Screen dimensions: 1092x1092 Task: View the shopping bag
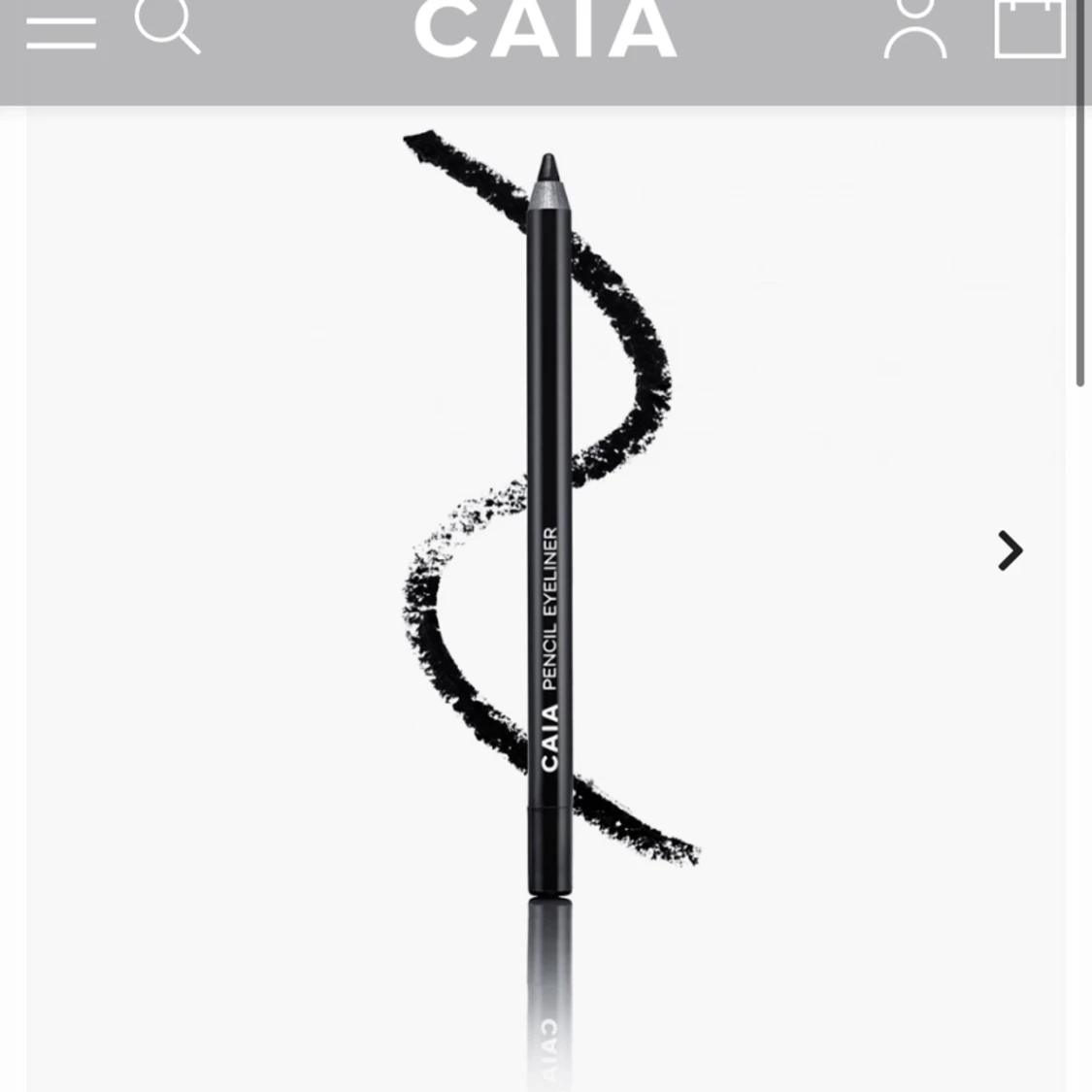tap(1030, 27)
